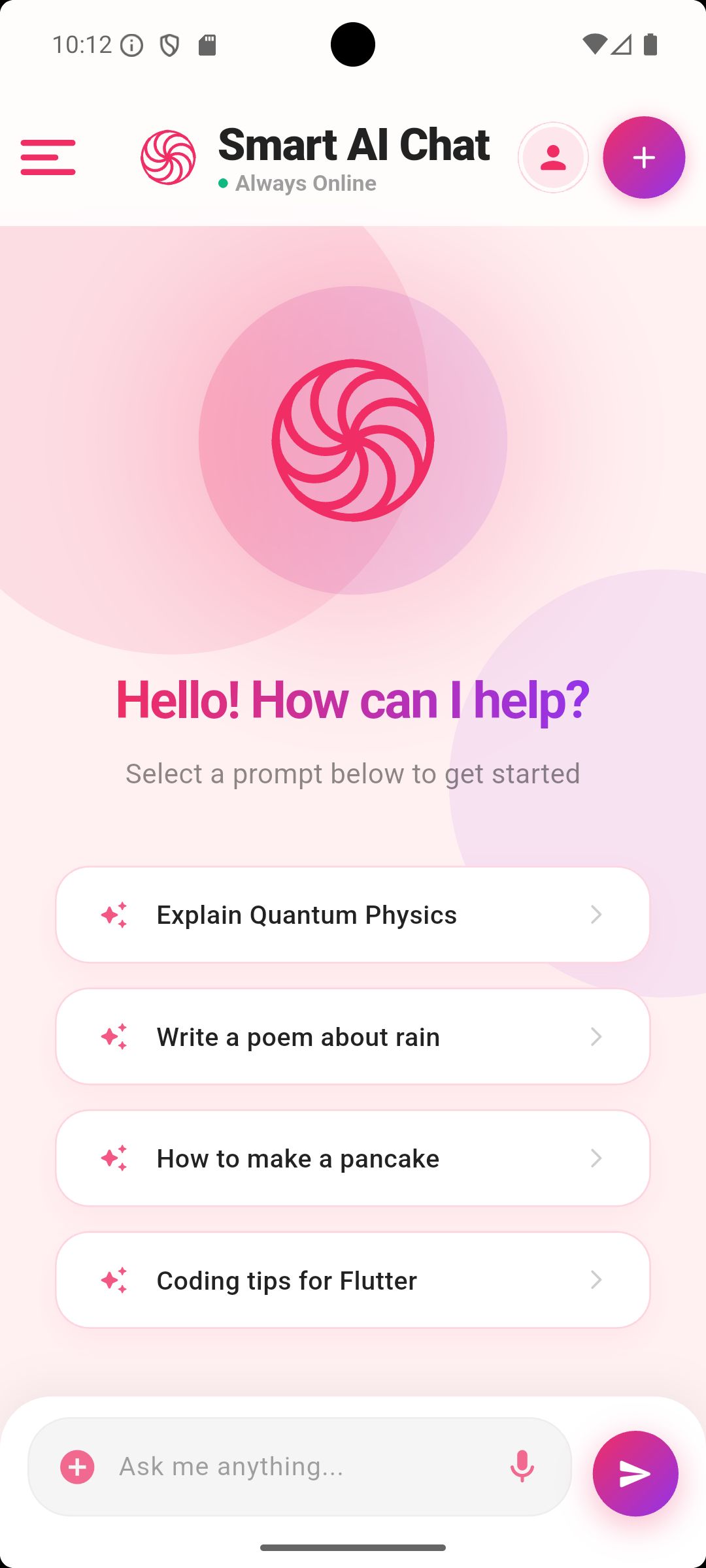
Task: Open Coding tips for Flutter prompt
Action: click(x=353, y=1281)
